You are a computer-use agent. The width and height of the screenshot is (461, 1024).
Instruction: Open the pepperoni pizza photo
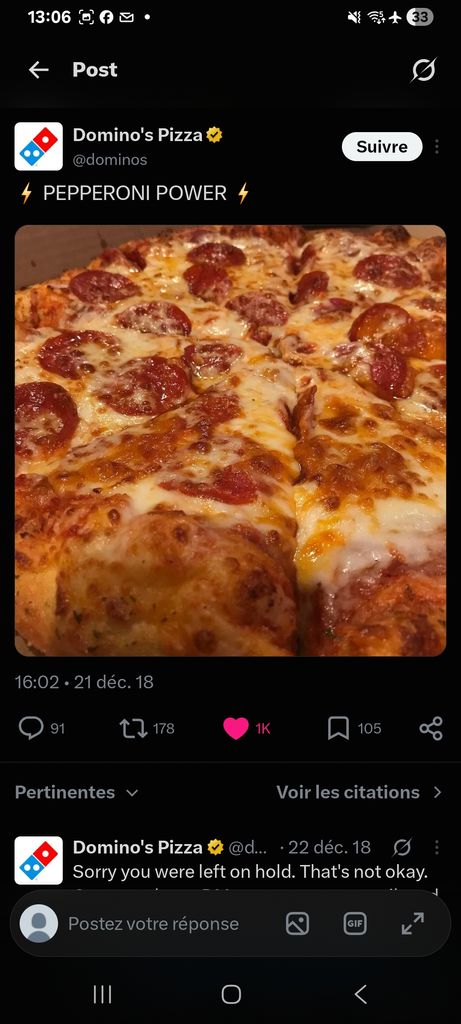[230, 440]
